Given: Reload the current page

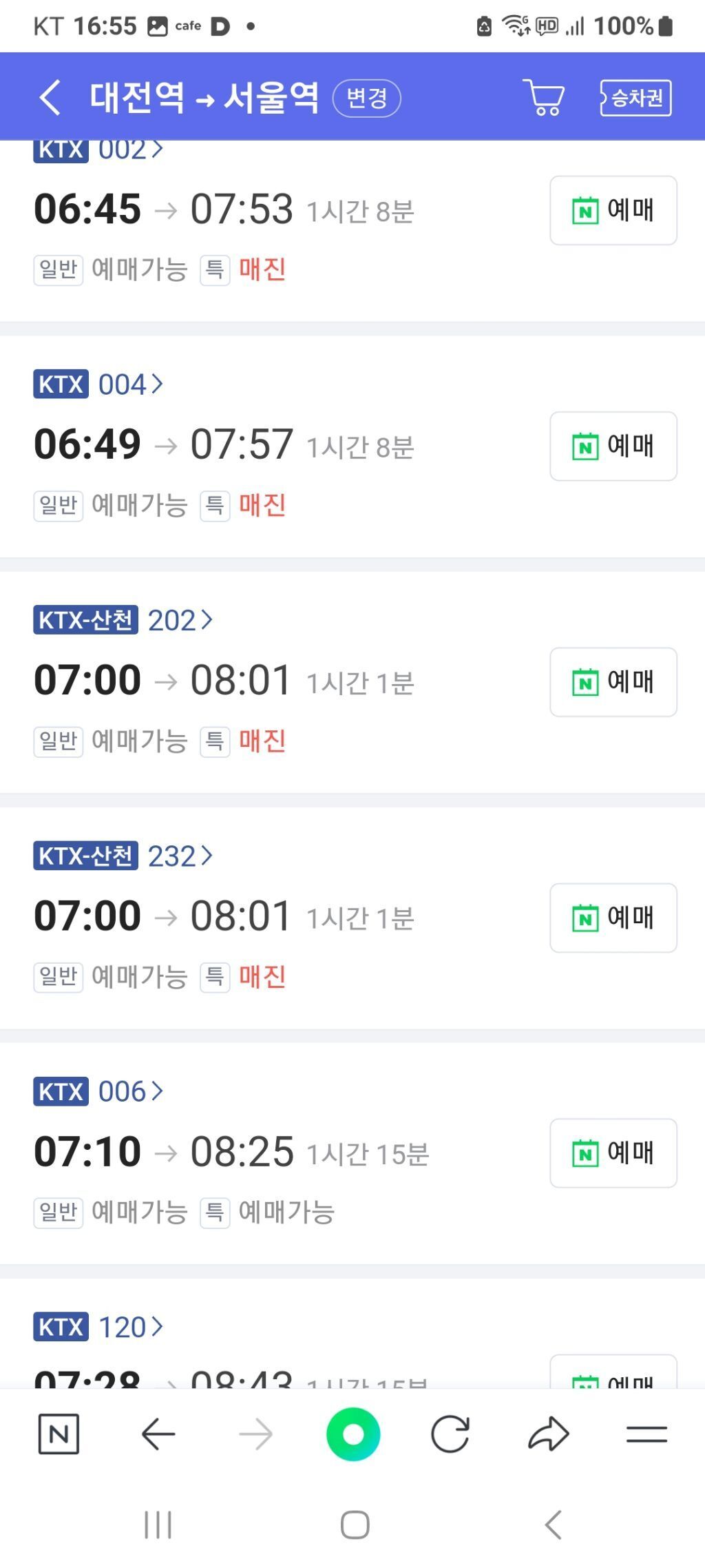Looking at the screenshot, I should point(450,1434).
